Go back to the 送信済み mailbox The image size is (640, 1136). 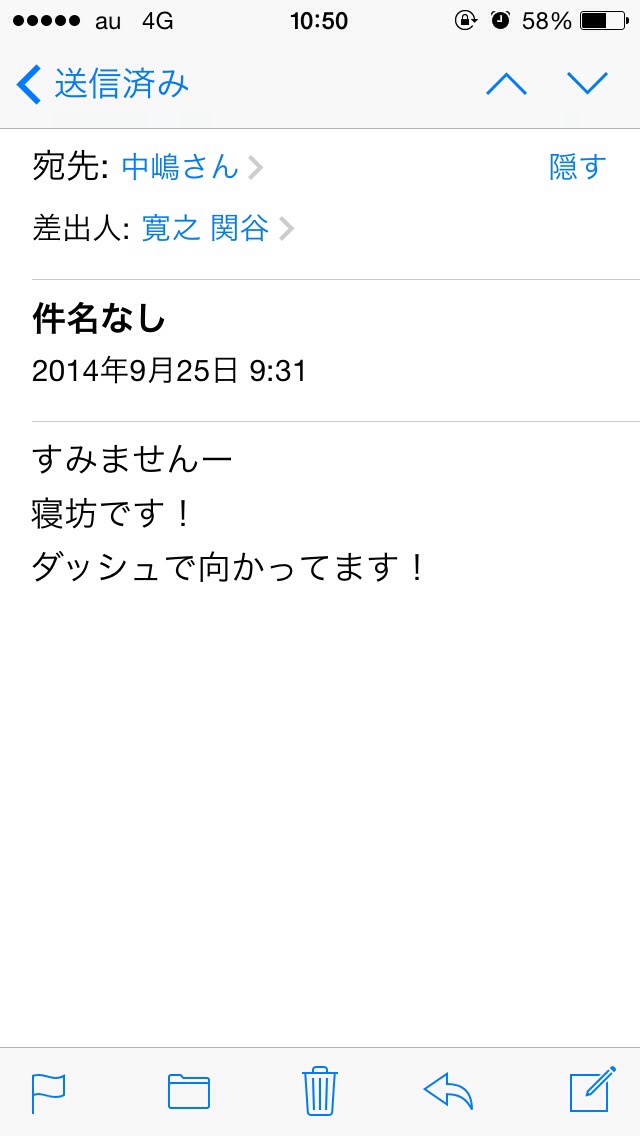102,84
